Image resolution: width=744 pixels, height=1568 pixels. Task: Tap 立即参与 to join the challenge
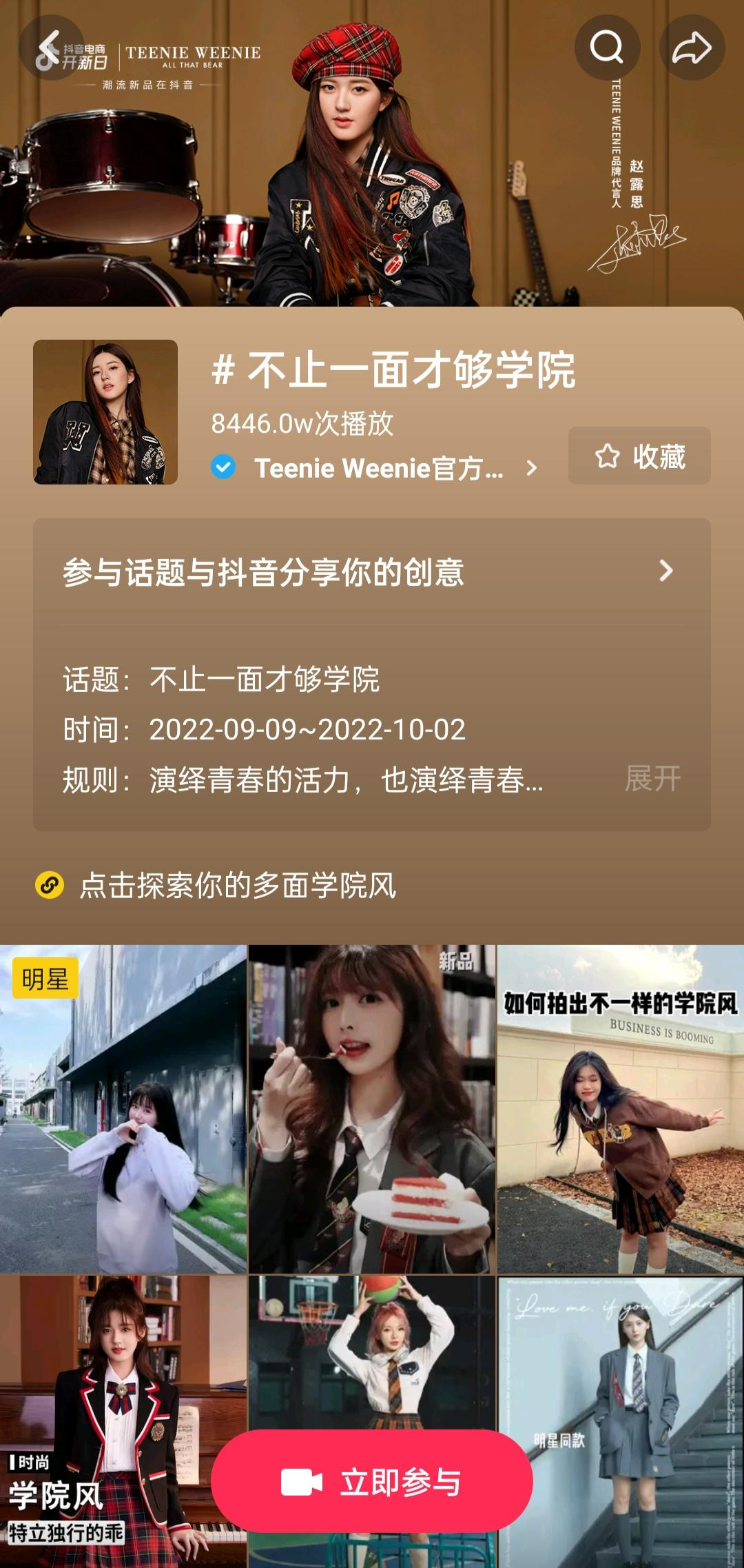(x=372, y=1482)
